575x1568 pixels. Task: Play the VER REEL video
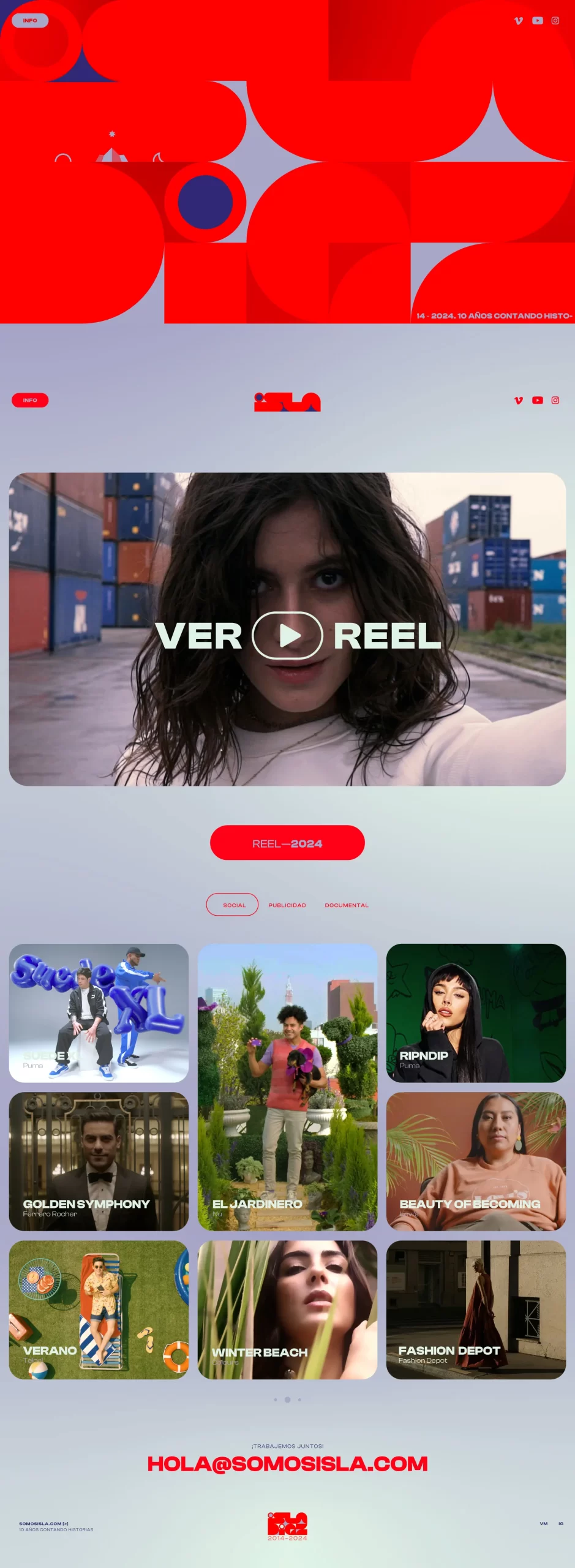click(287, 635)
